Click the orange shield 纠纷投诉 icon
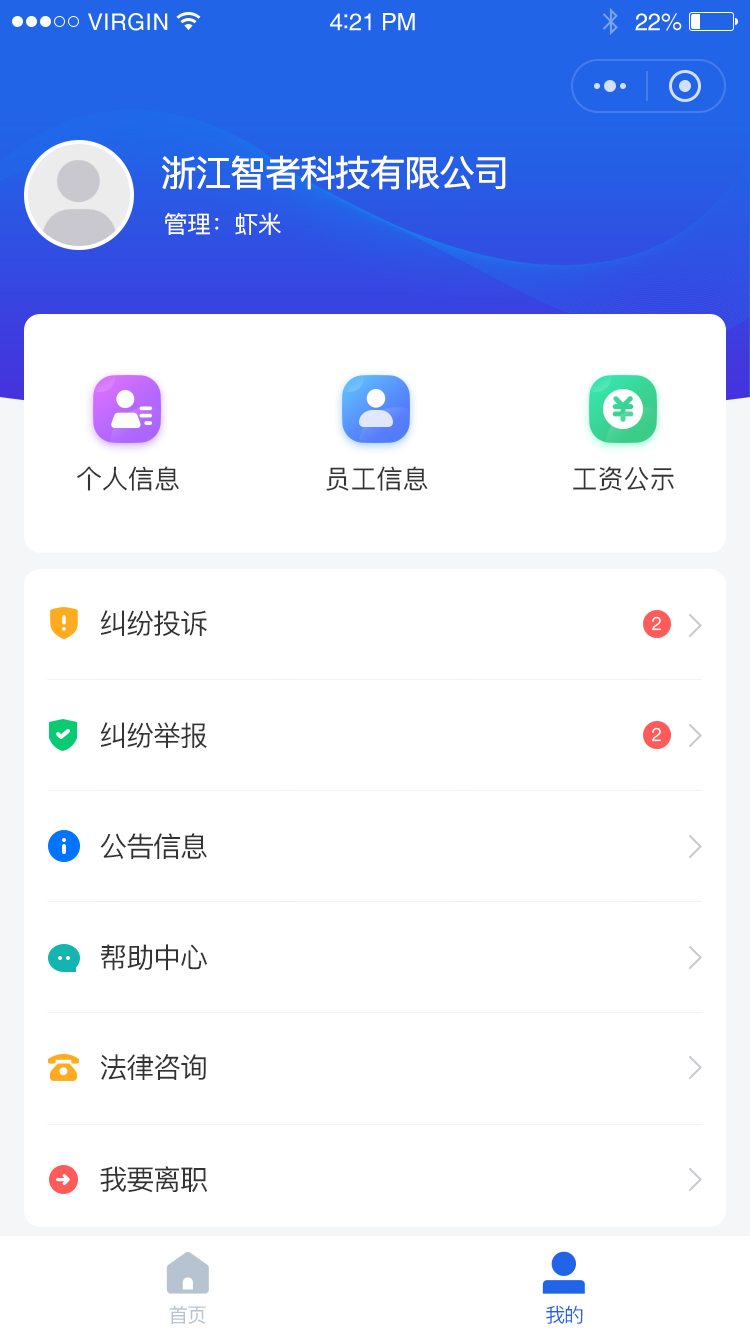This screenshot has height=1334, width=750. click(64, 623)
